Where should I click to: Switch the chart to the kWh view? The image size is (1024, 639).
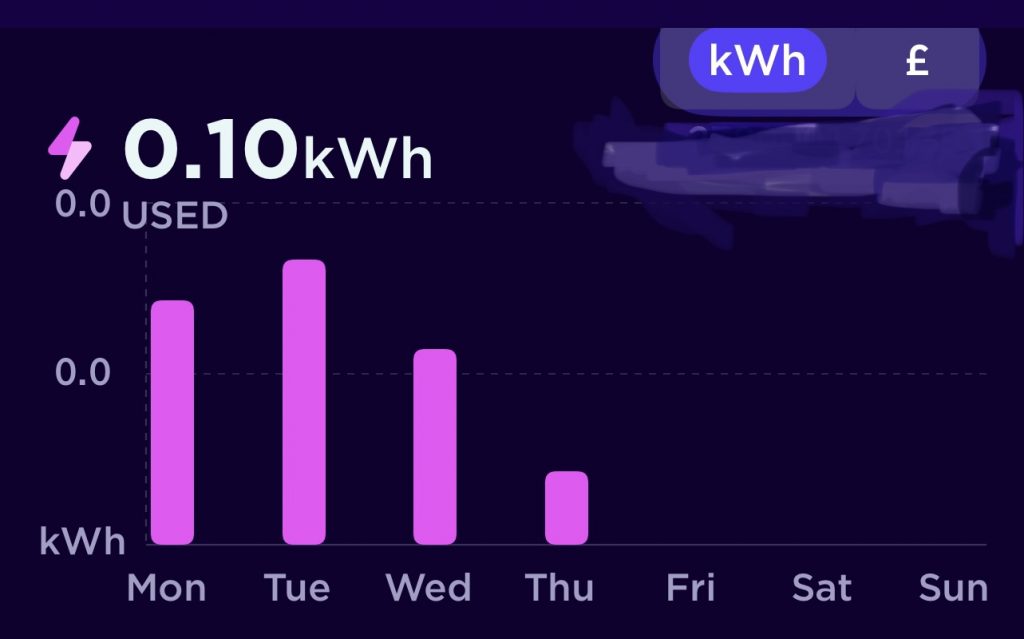pyautogui.click(x=757, y=61)
